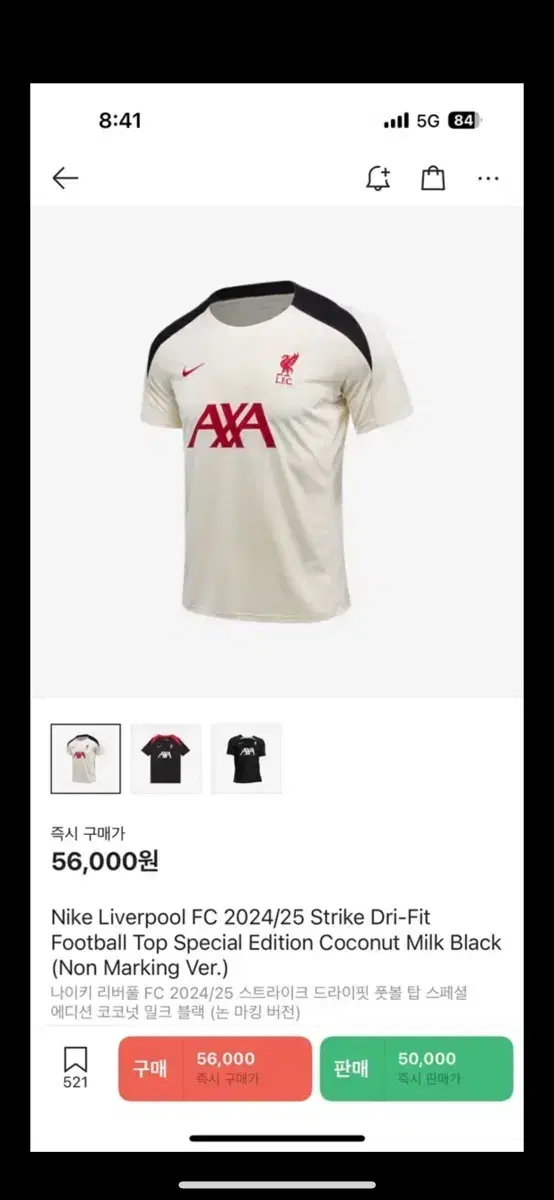554x1200 pixels.
Task: Select the cream jersey thumbnail
Action: coord(86,759)
